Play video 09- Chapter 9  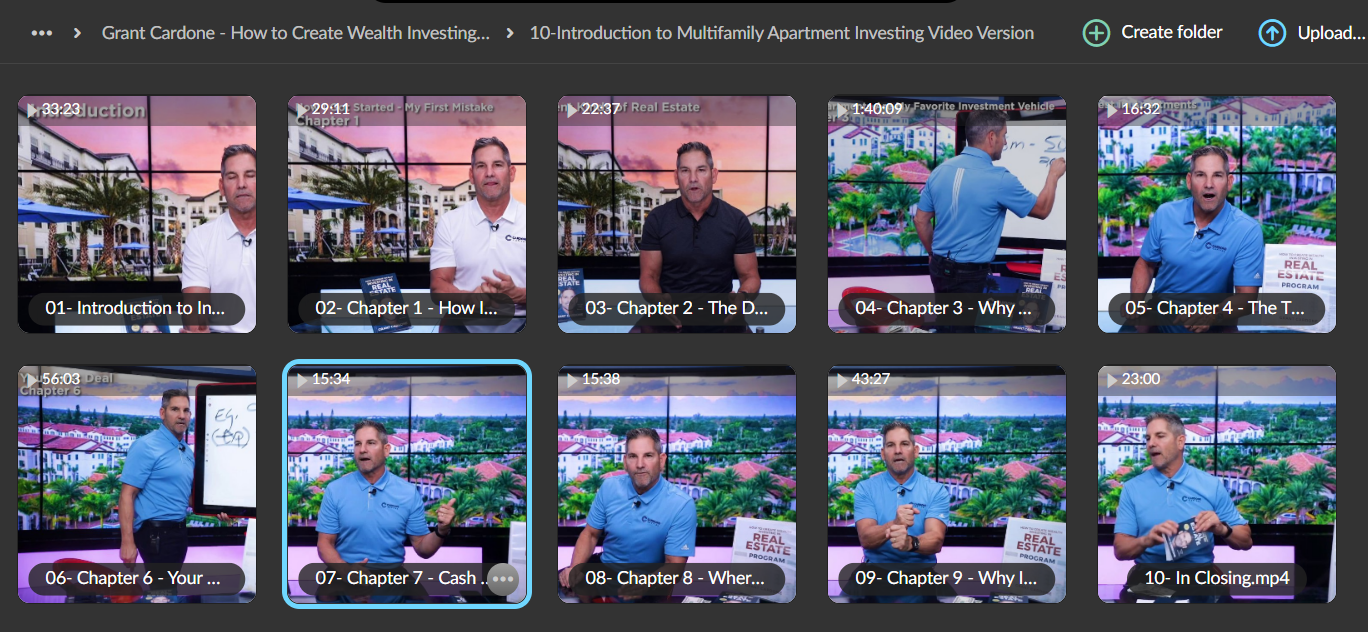(947, 484)
